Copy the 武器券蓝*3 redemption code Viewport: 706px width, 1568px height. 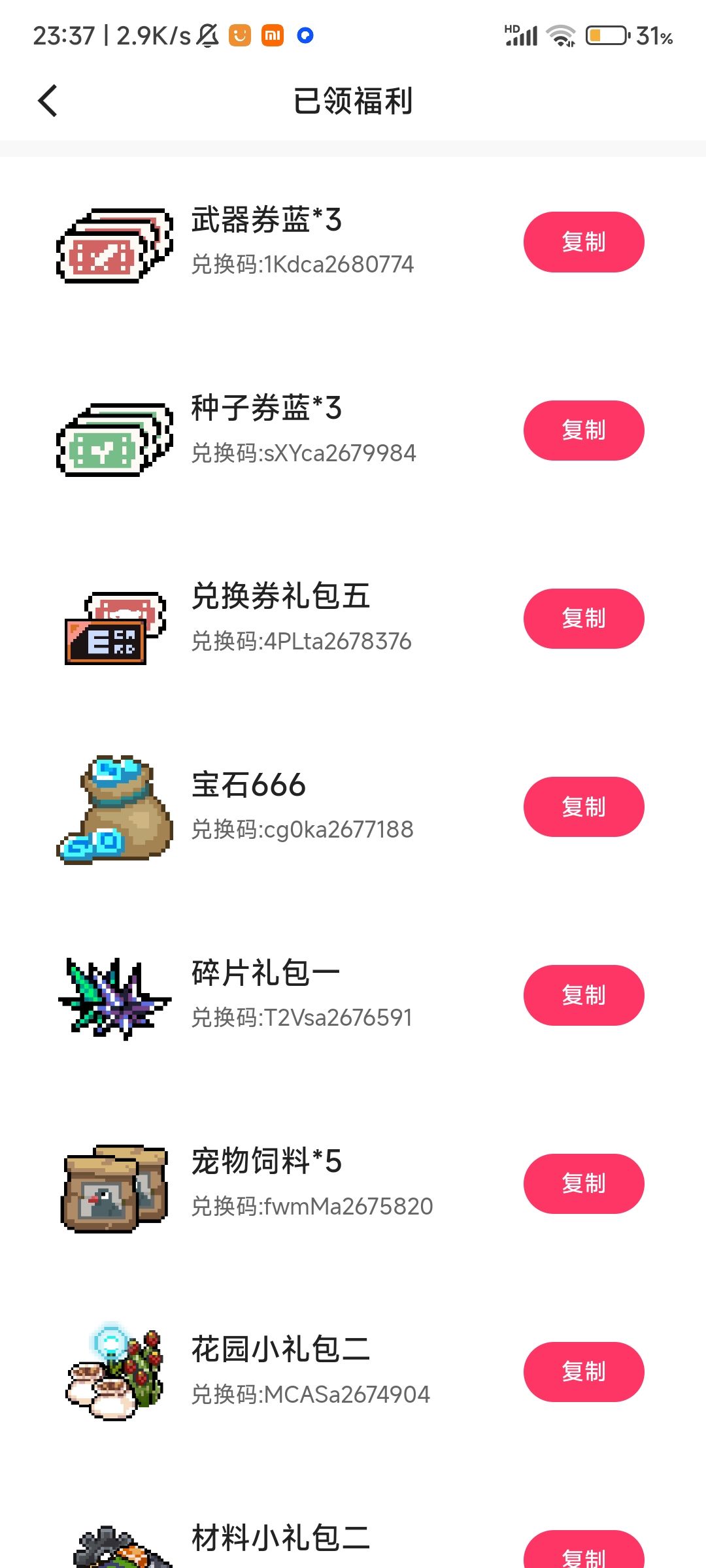click(583, 242)
